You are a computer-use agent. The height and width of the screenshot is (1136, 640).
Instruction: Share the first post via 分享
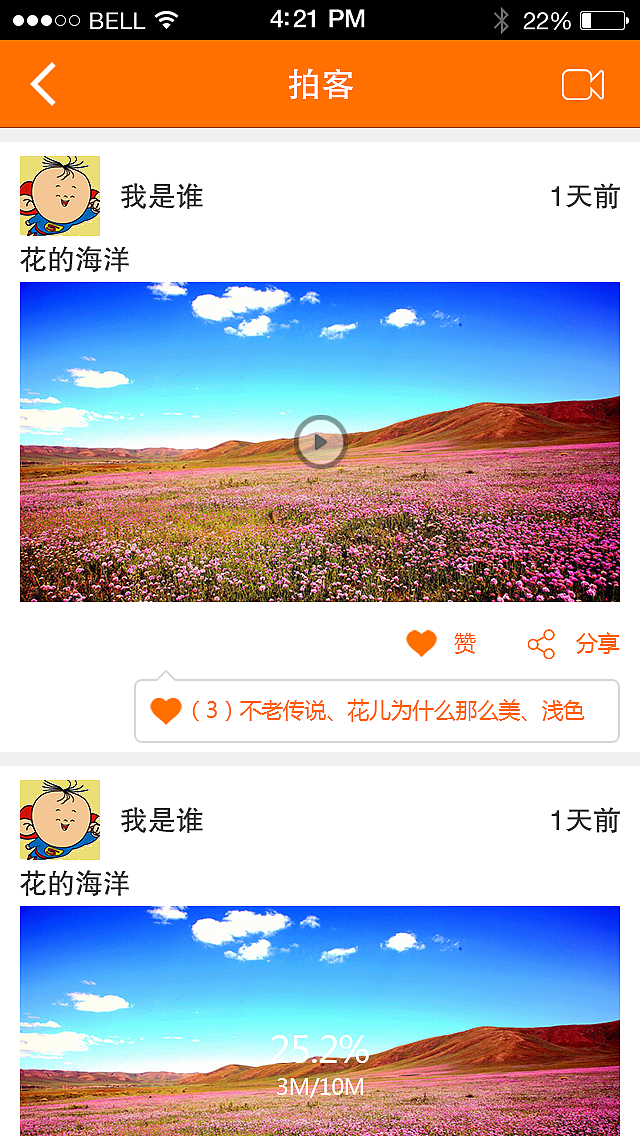[x=574, y=644]
